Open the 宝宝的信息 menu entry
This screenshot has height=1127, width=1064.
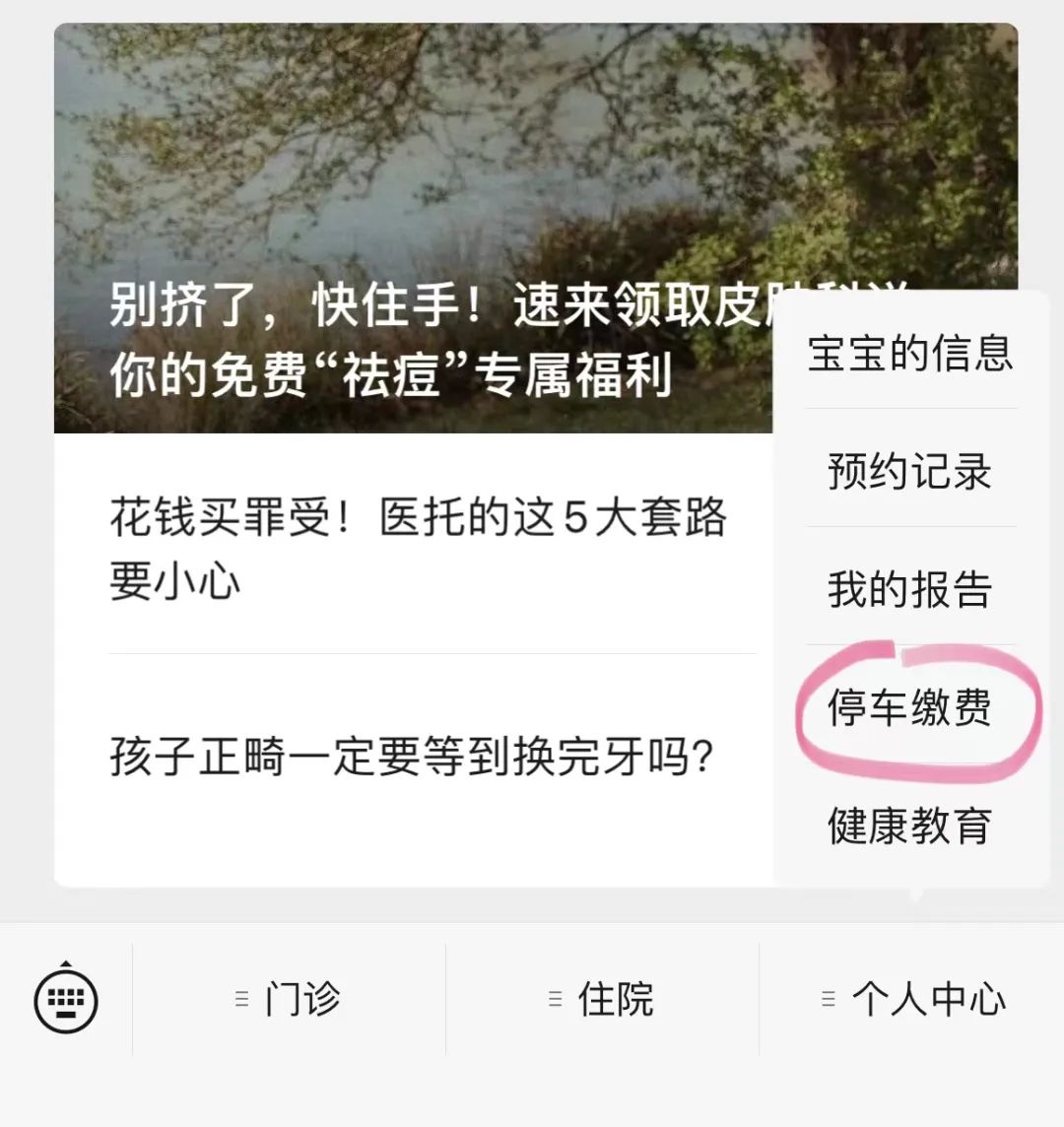(908, 357)
